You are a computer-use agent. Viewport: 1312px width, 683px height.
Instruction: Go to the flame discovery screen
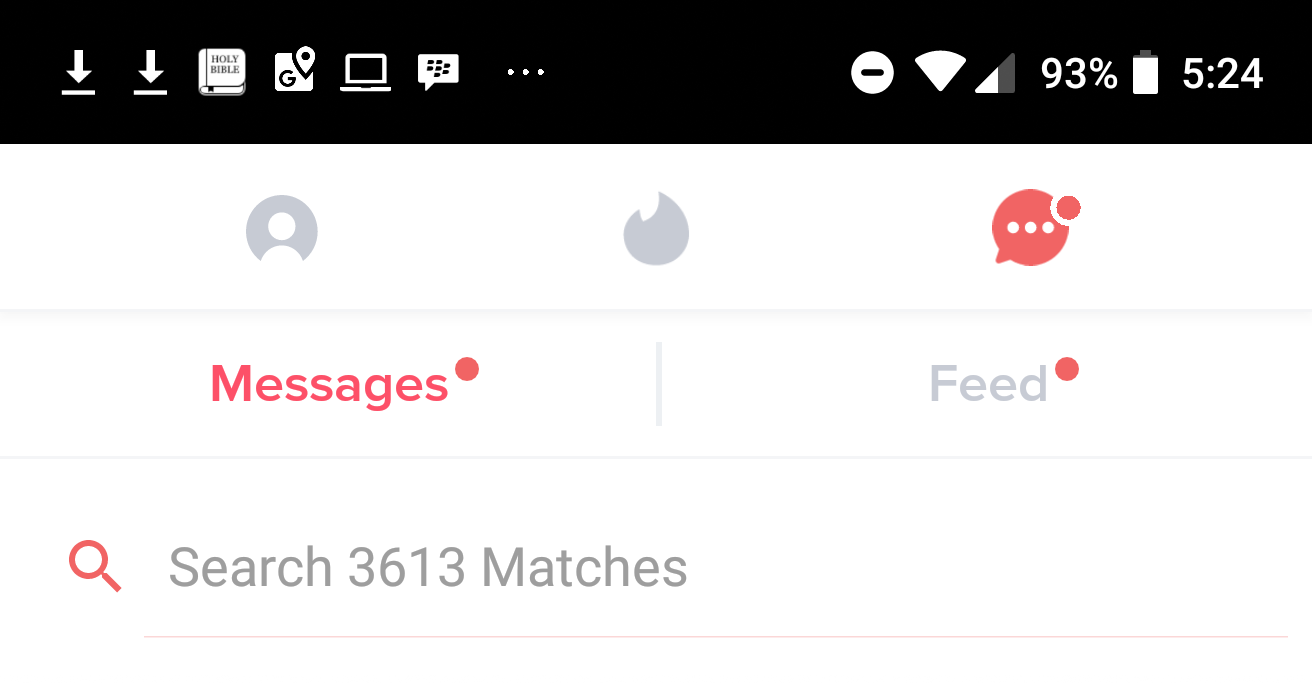(x=656, y=229)
